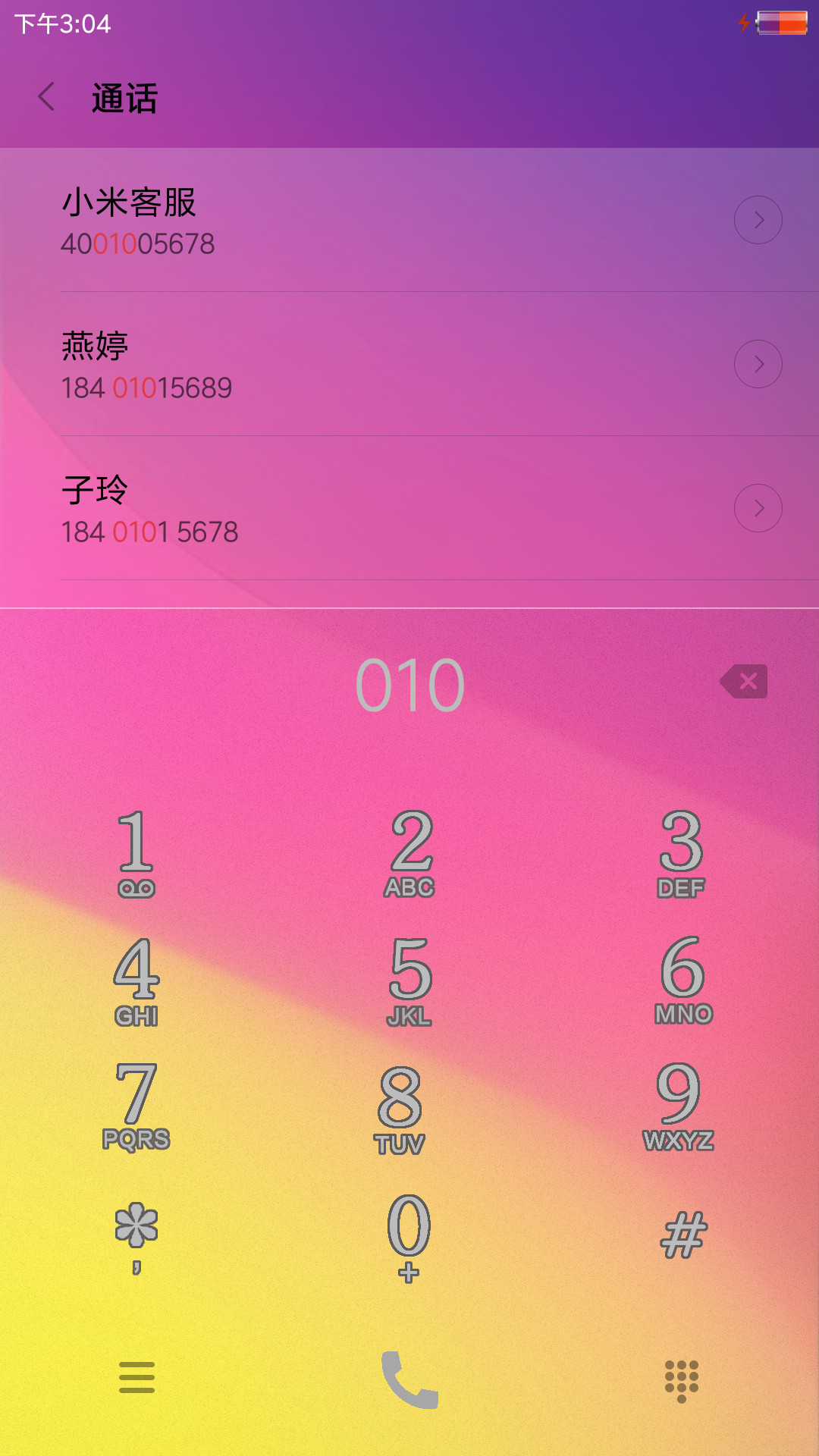Dial digit 0 on keypad
The width and height of the screenshot is (819, 1456).
coord(409,1238)
